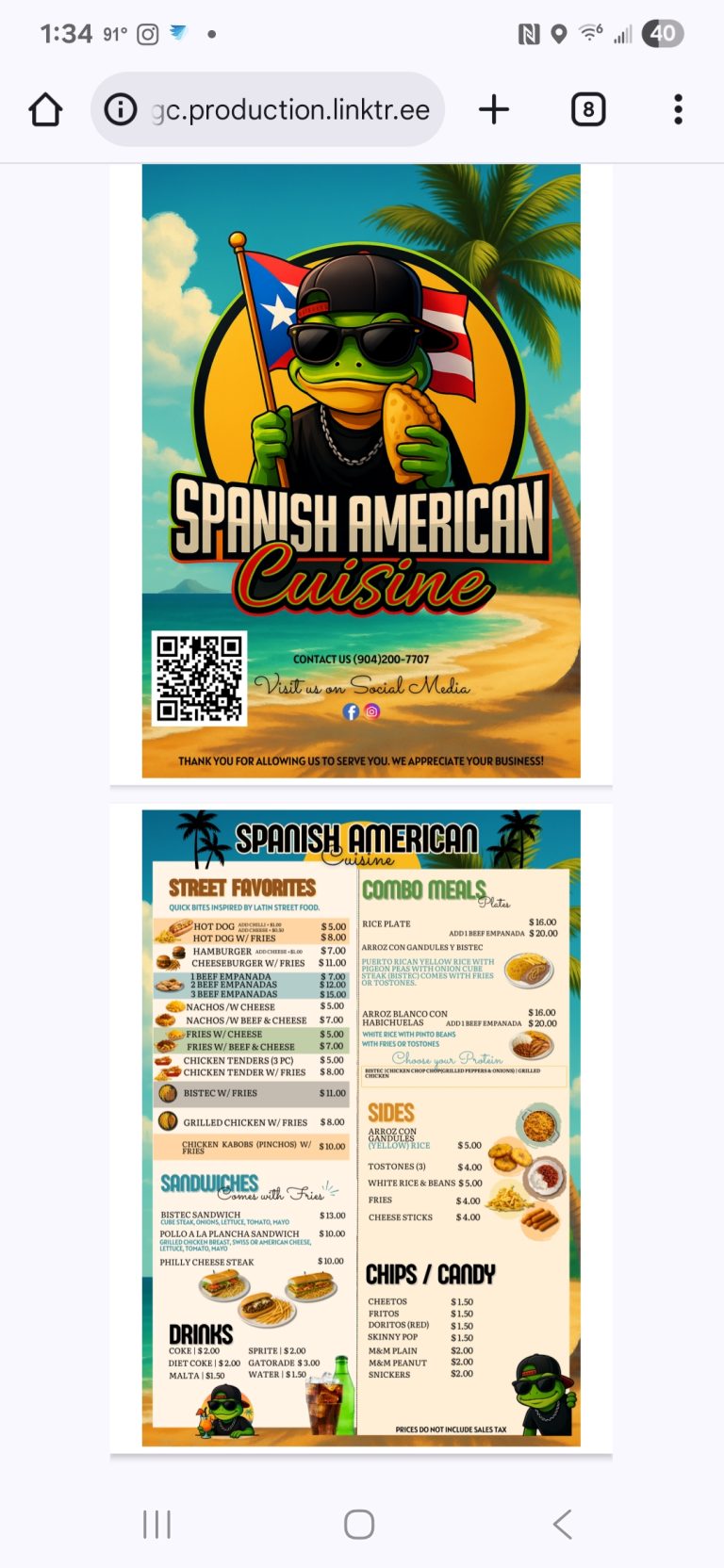Open the Spanish American Cuisine flyer image
Image resolution: width=724 pixels, height=1568 pixels.
coord(361,471)
